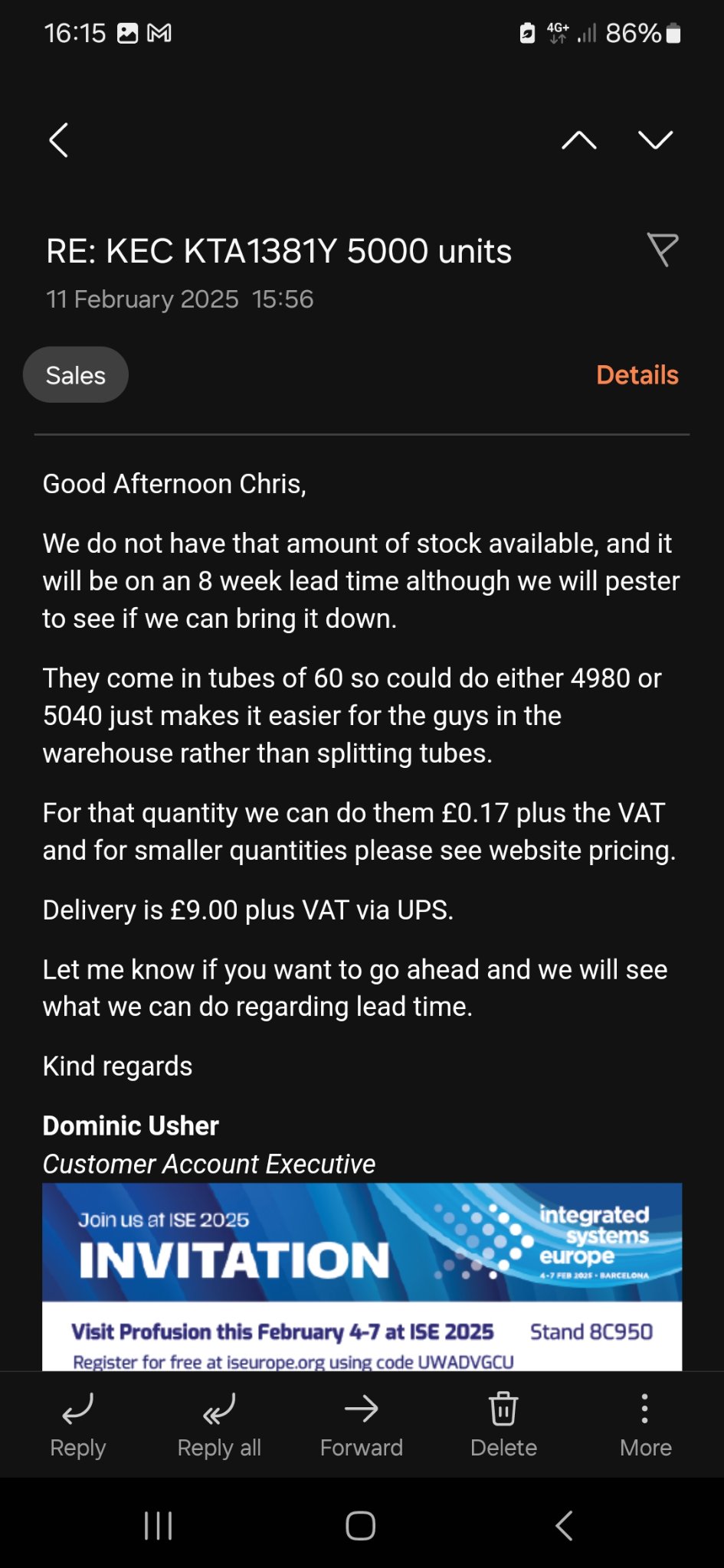Screen dimensions: 724x1568
Task: Delete this email
Action: point(503,1426)
